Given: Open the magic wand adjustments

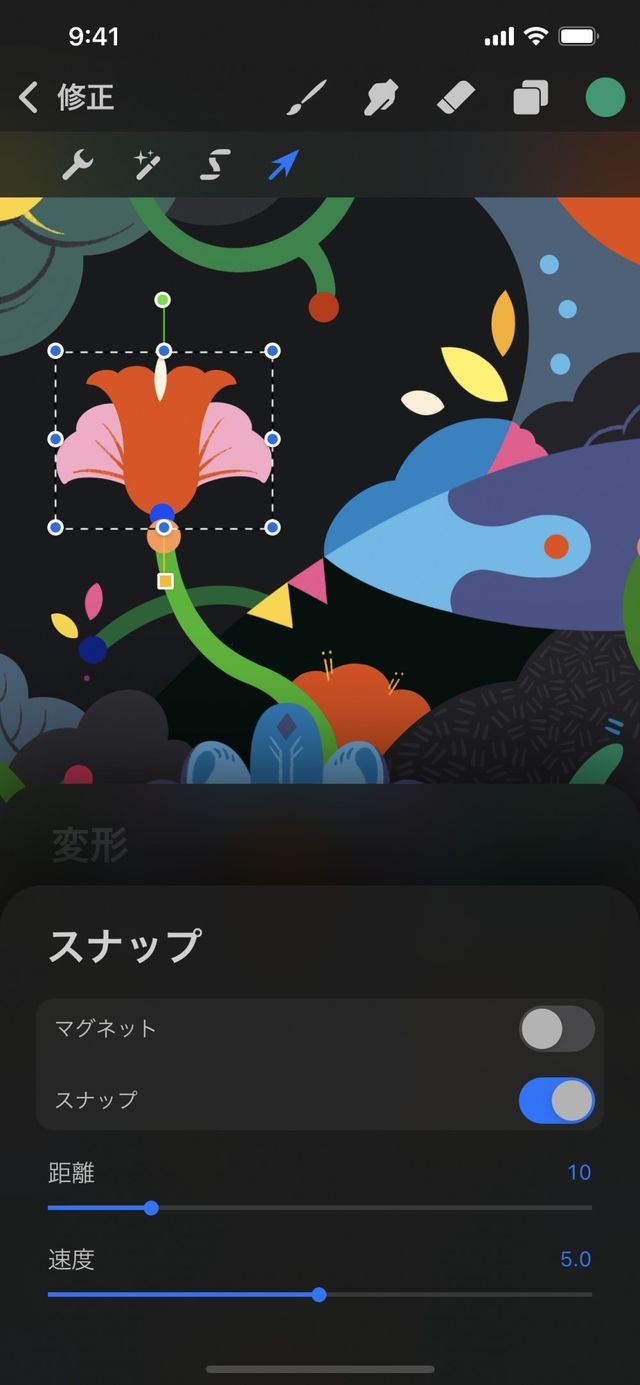Looking at the screenshot, I should point(147,165).
